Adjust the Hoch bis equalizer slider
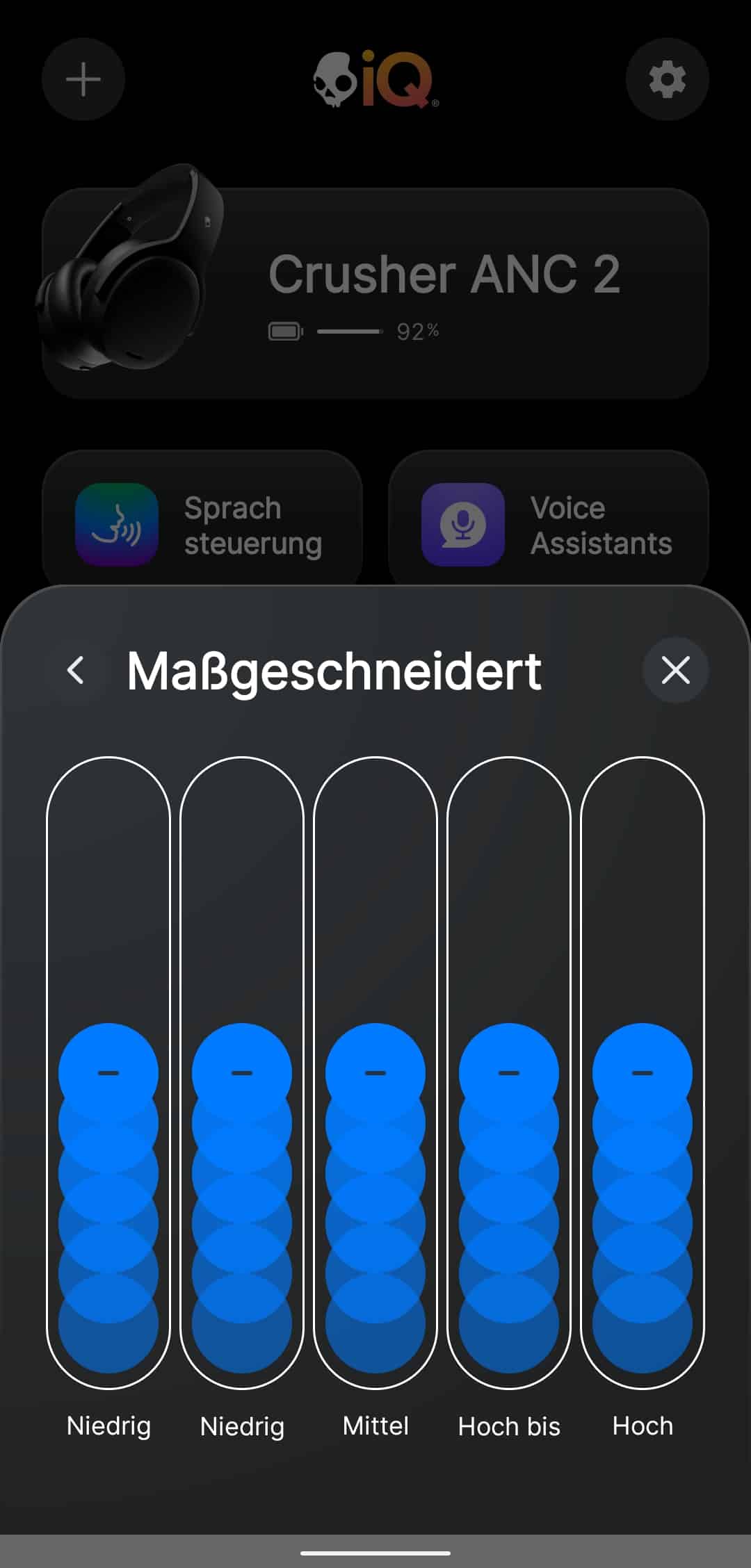 click(x=509, y=1072)
